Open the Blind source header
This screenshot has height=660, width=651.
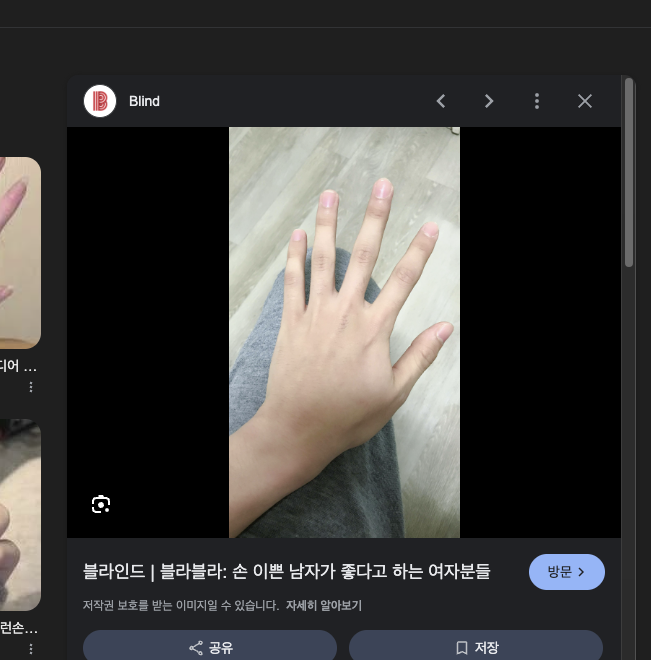tap(144, 101)
